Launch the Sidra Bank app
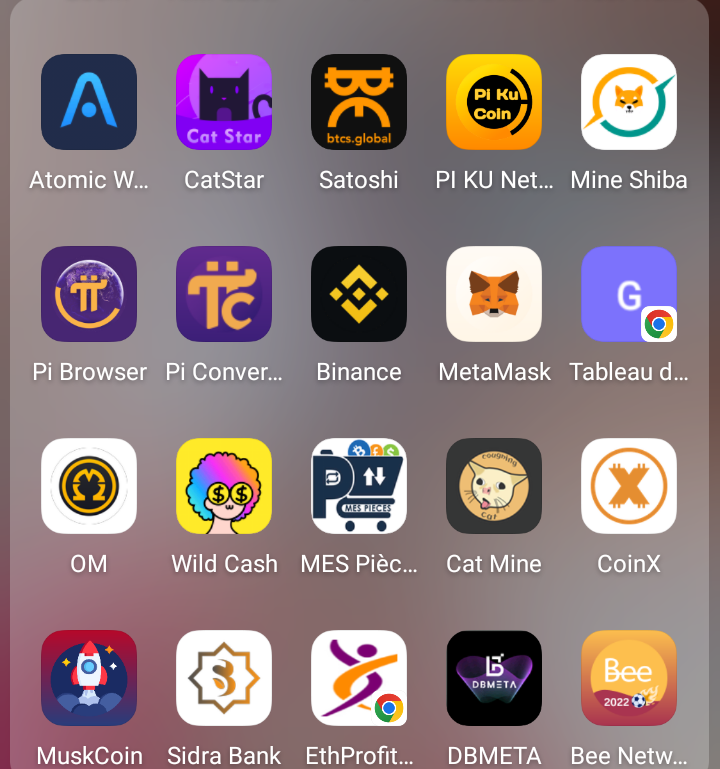The width and height of the screenshot is (720, 769). coord(224,678)
